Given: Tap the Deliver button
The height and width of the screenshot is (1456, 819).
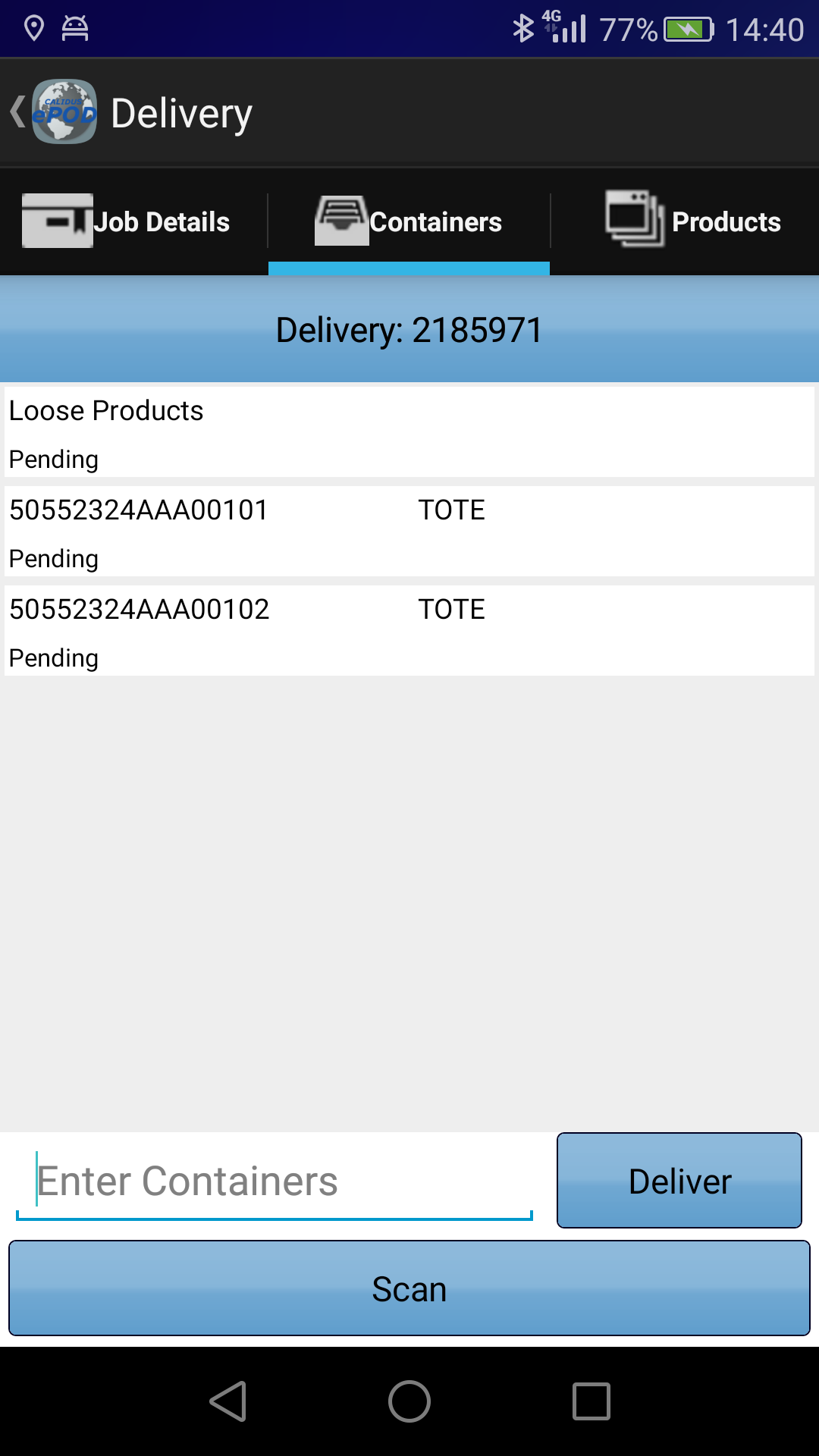Looking at the screenshot, I should [x=679, y=1181].
